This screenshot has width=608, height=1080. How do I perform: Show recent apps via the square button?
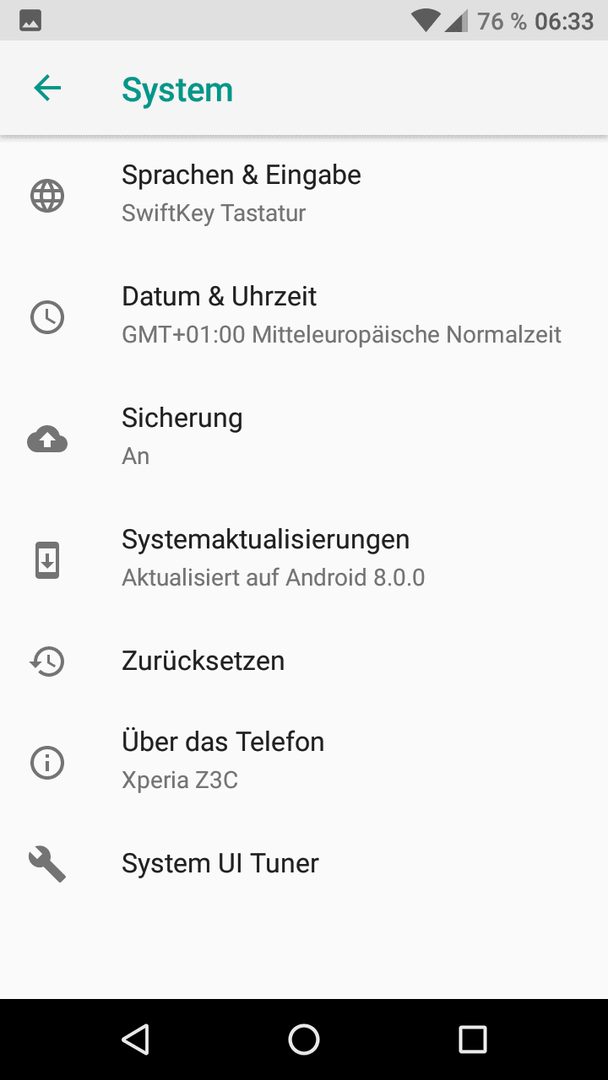[x=472, y=1039]
